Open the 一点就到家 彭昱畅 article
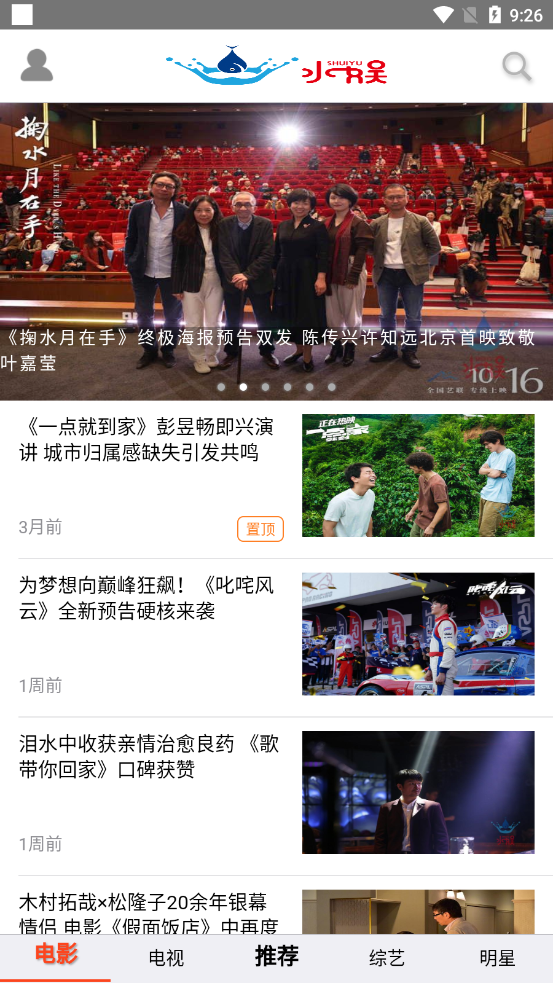553x983 pixels. 276,479
